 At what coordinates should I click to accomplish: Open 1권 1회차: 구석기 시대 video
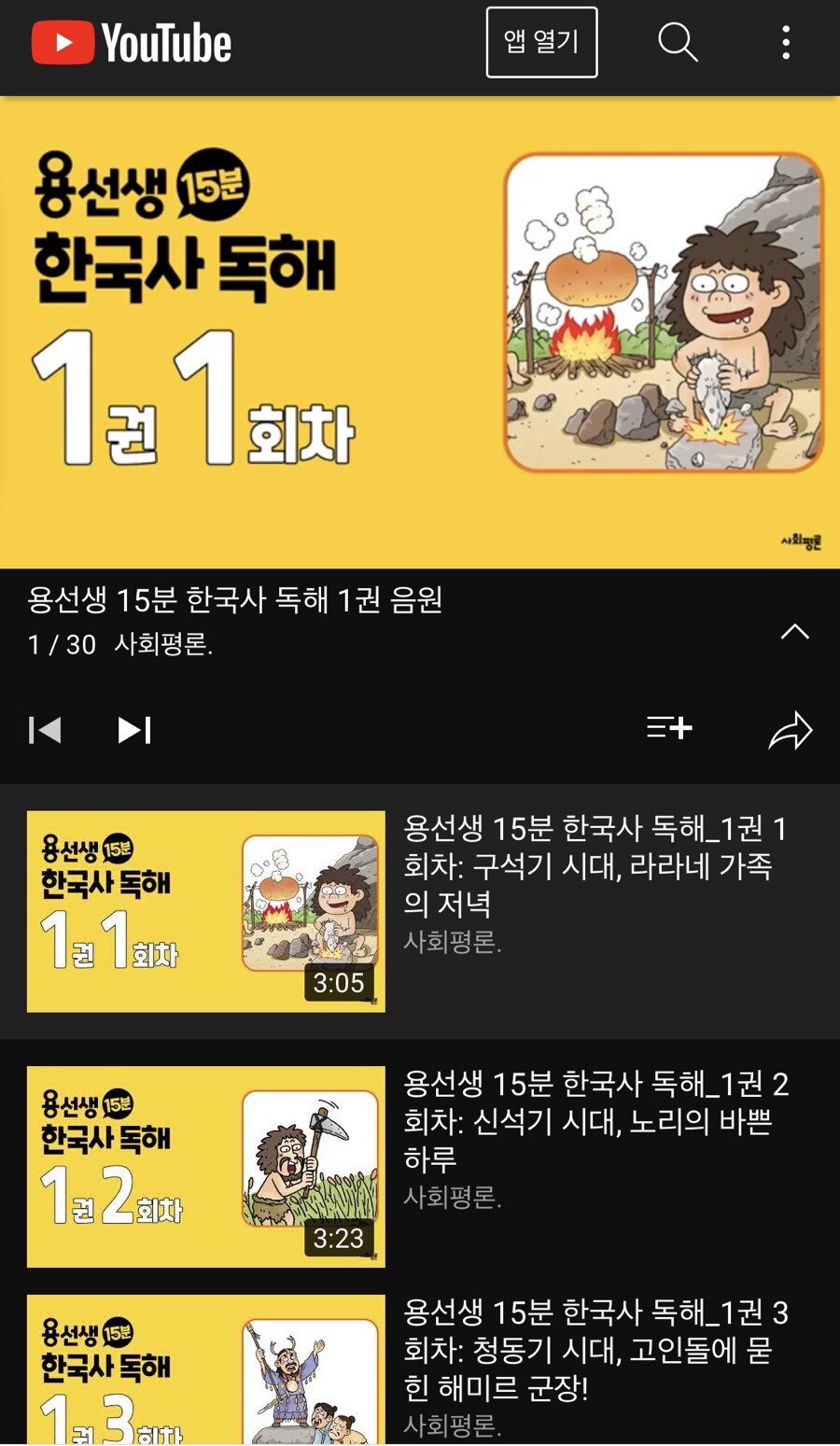coord(595,865)
